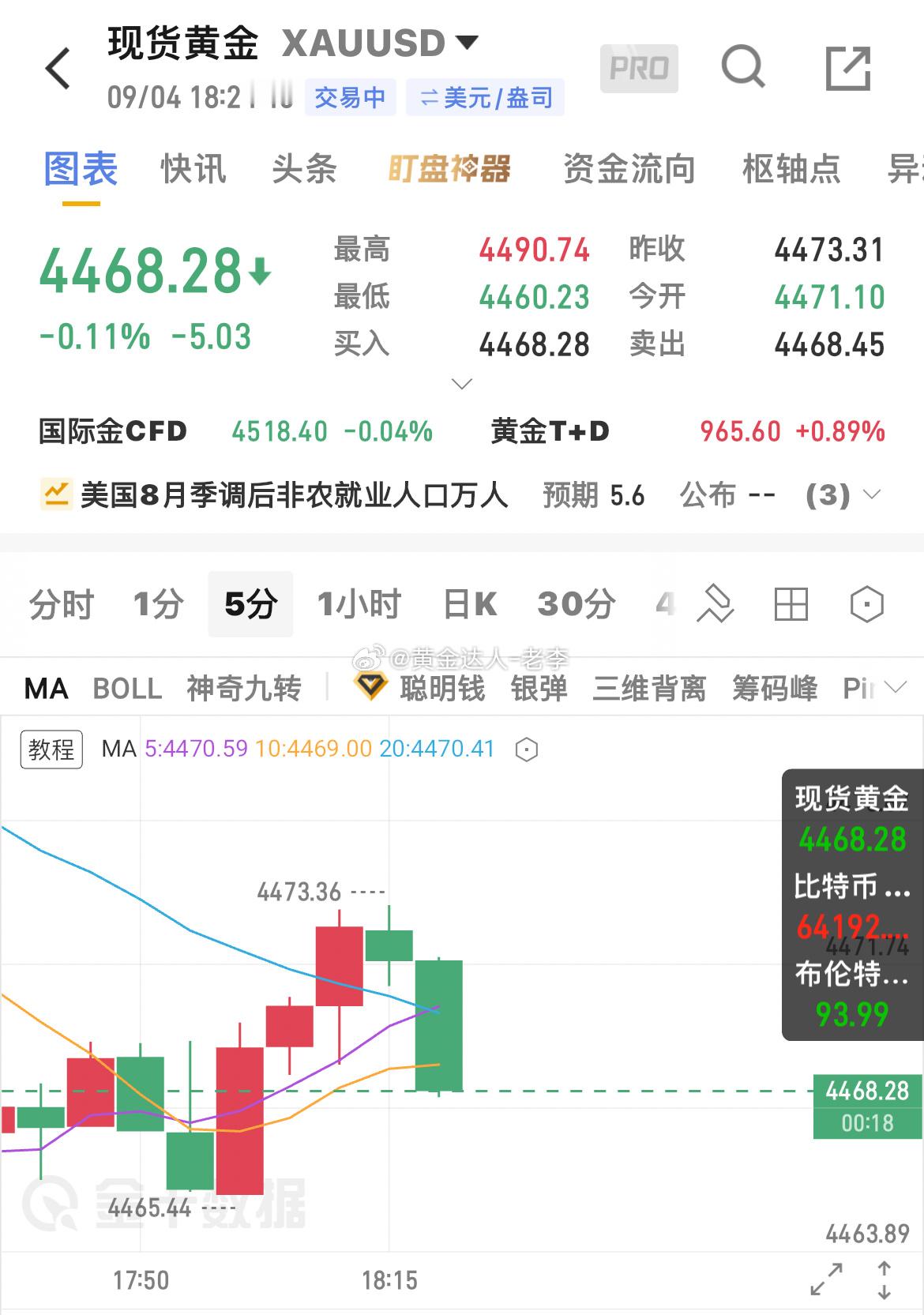Image resolution: width=924 pixels, height=1315 pixels.
Task: Switch to the 快讯 tab
Action: click(193, 169)
